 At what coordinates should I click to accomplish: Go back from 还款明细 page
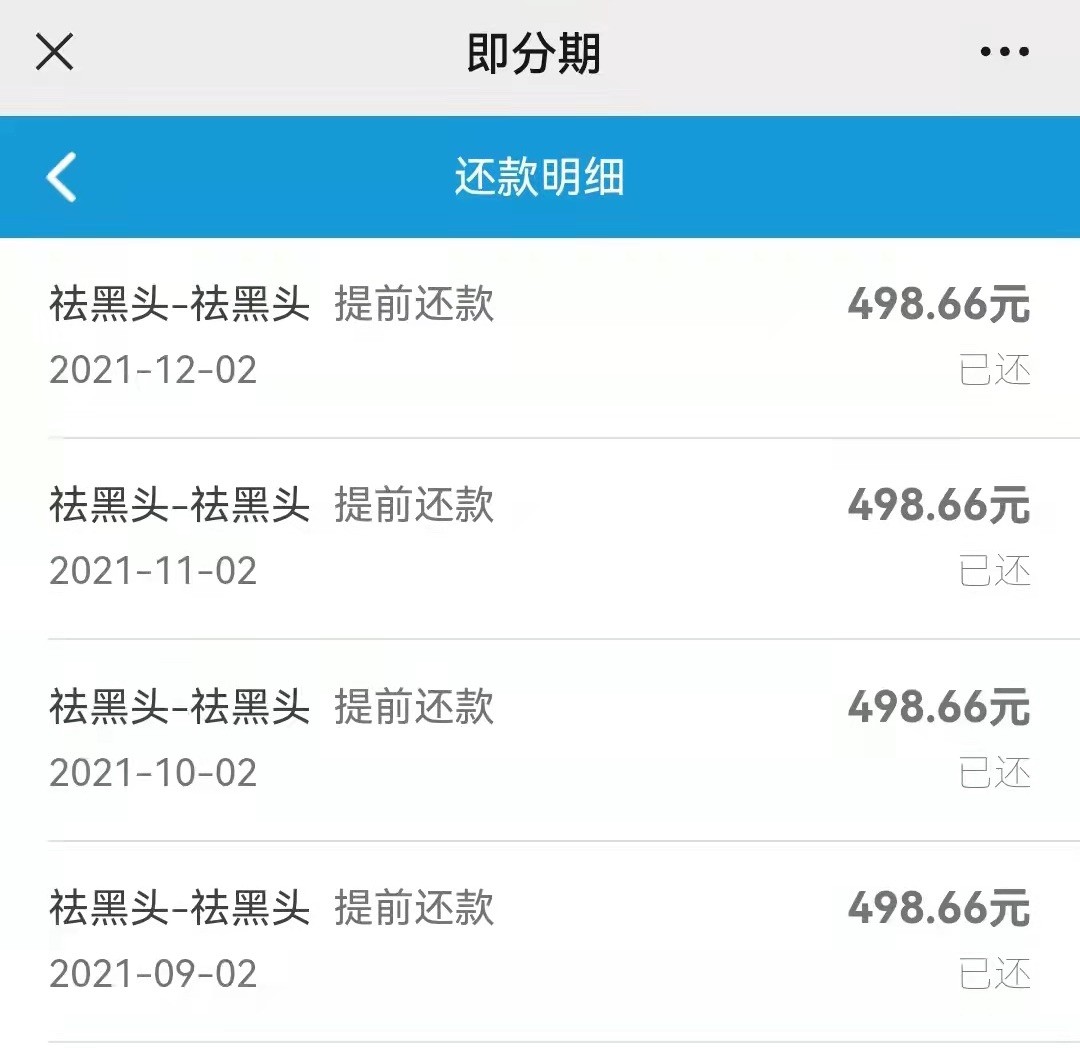pos(62,178)
